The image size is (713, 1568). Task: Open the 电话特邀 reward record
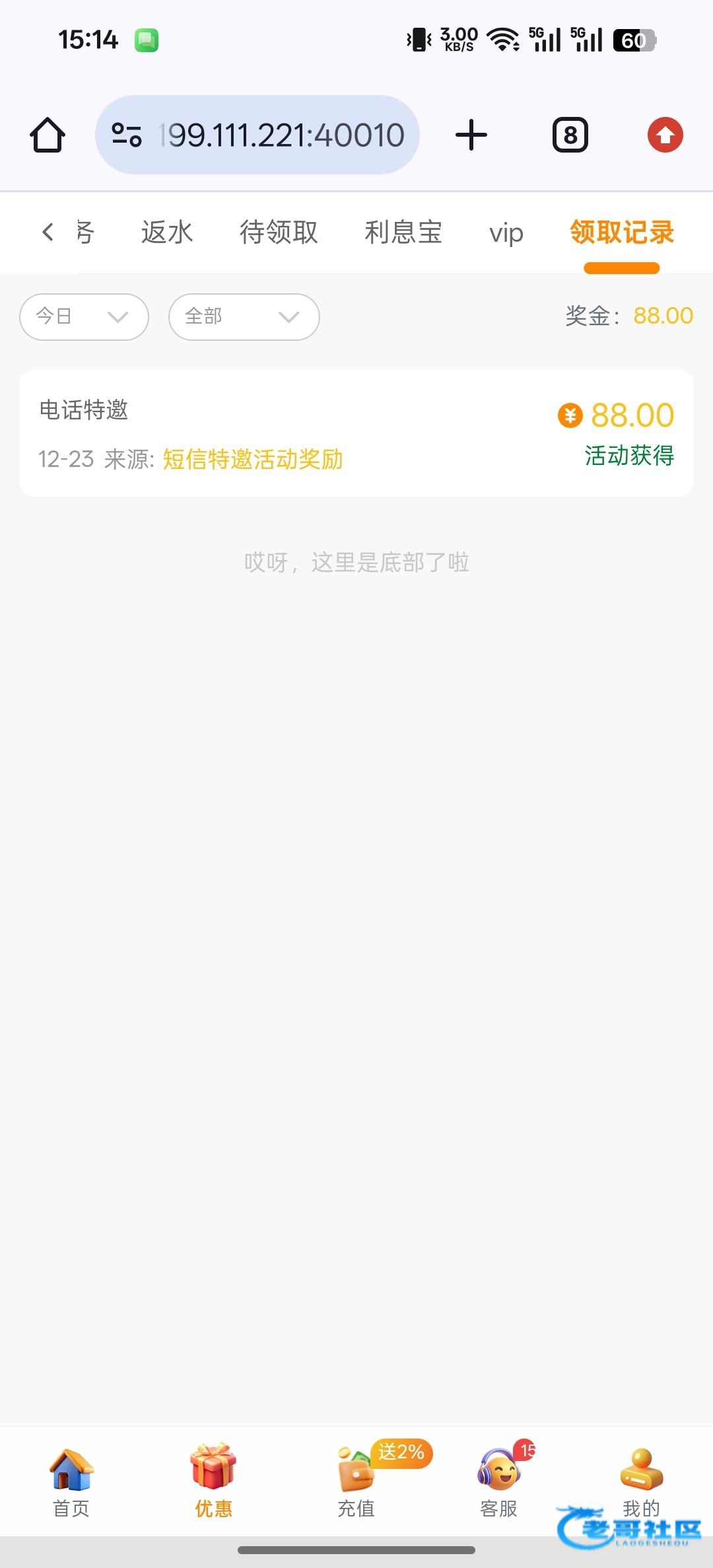pos(356,433)
